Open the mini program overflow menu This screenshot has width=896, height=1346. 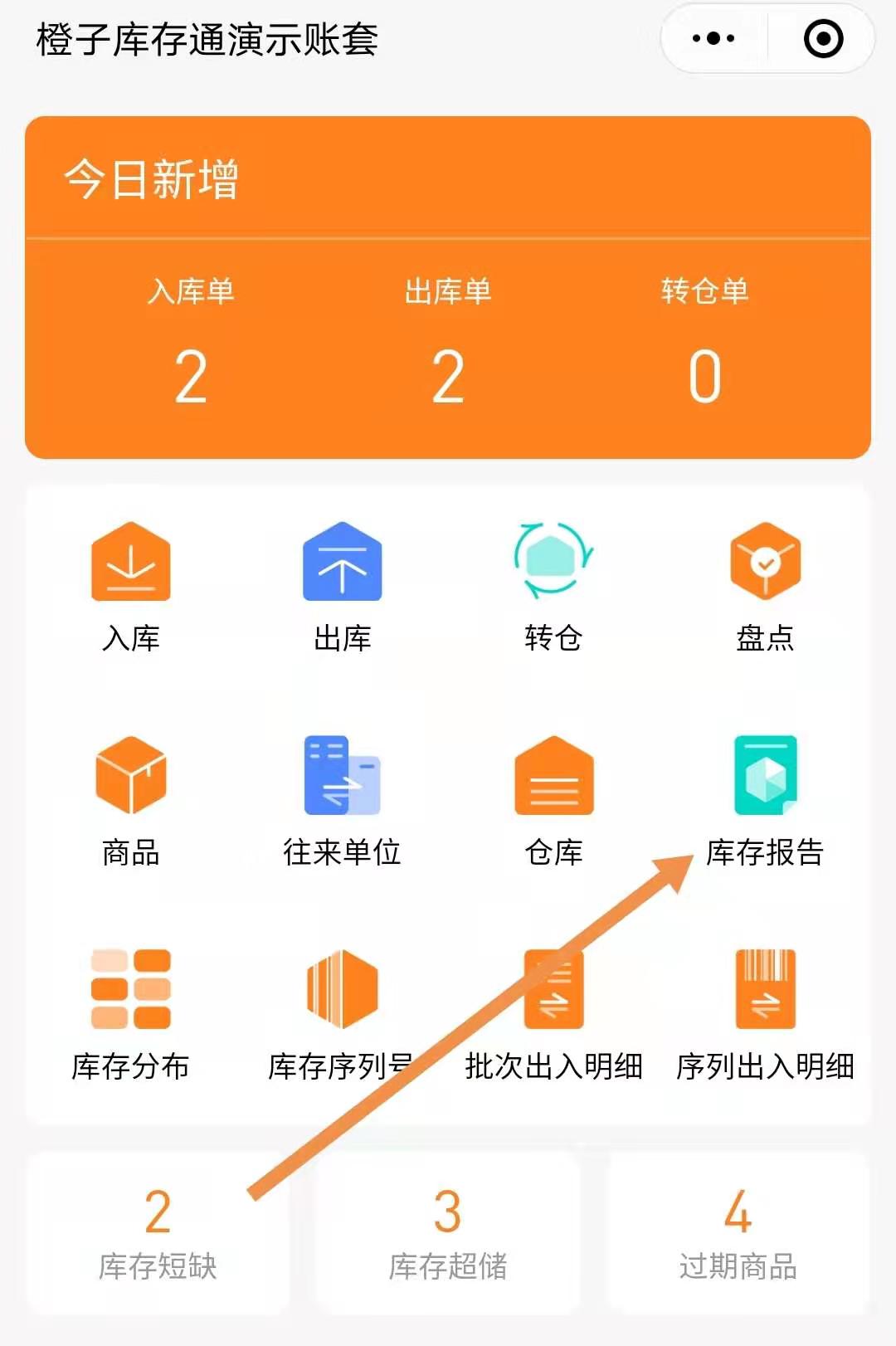coord(713,38)
